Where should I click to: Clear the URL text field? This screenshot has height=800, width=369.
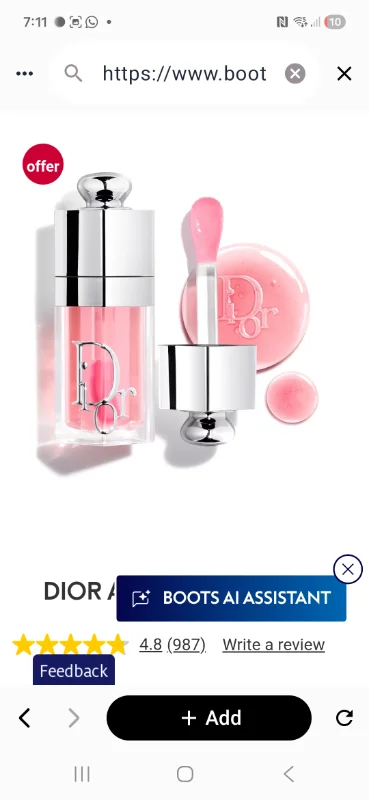pos(295,74)
